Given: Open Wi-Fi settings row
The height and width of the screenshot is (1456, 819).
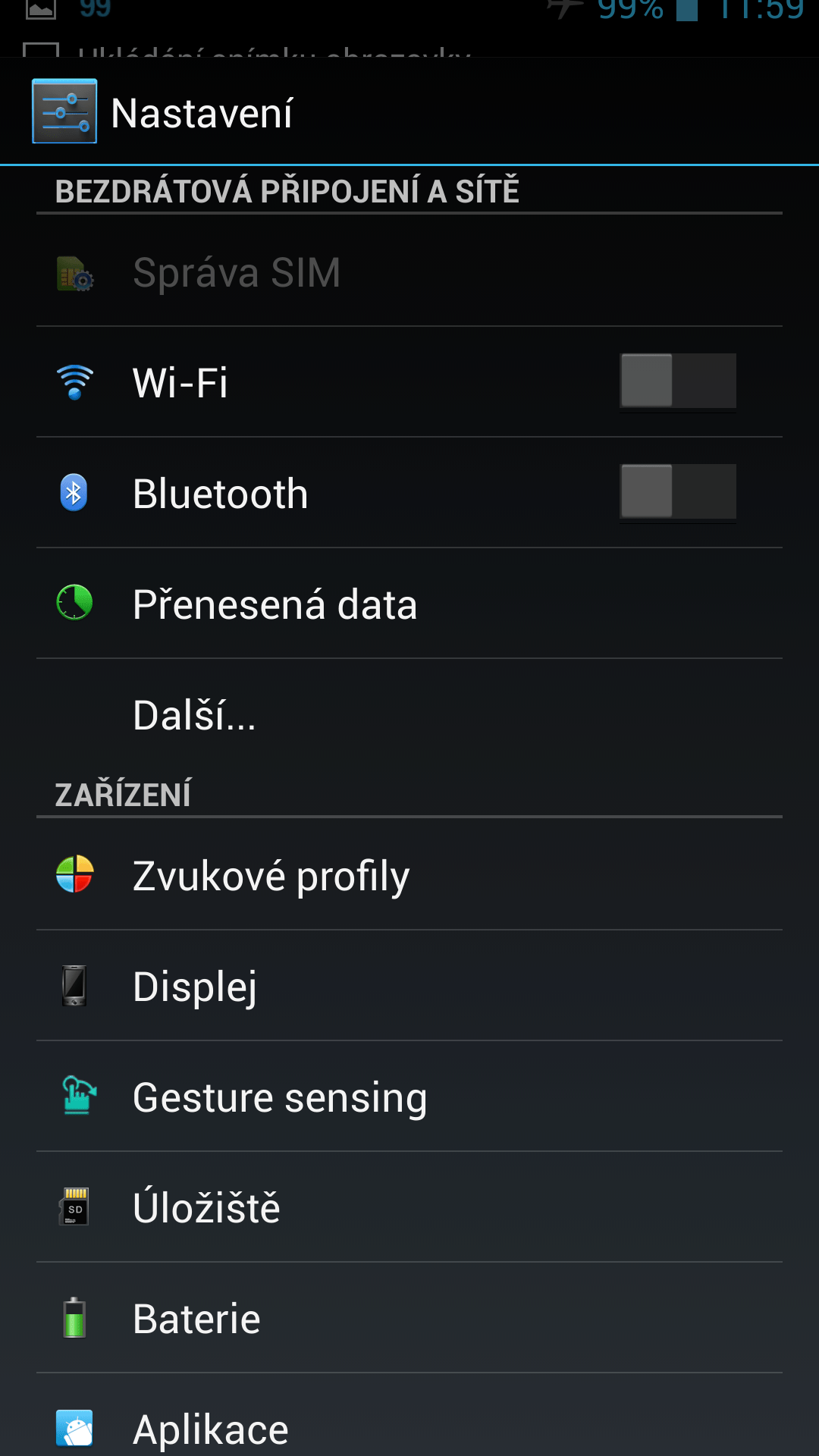Looking at the screenshot, I should [x=409, y=382].
